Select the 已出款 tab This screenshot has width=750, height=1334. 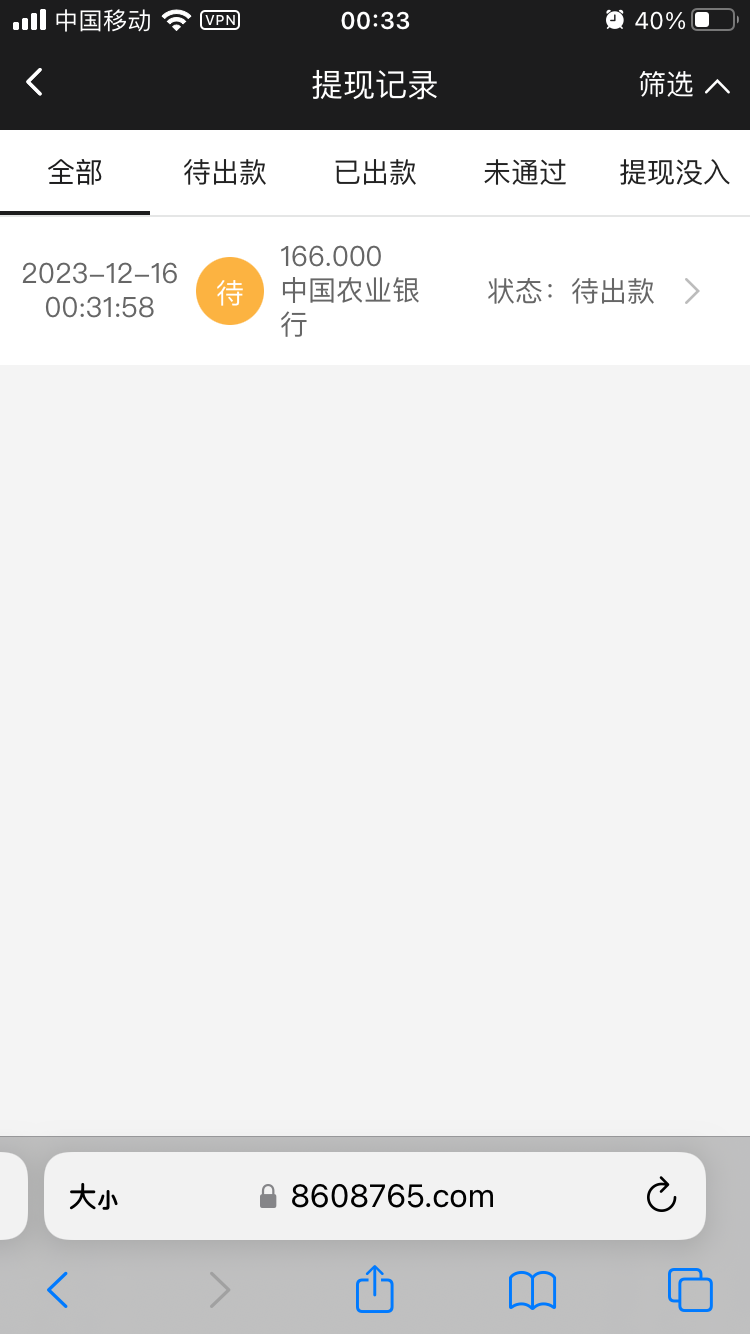(x=375, y=173)
